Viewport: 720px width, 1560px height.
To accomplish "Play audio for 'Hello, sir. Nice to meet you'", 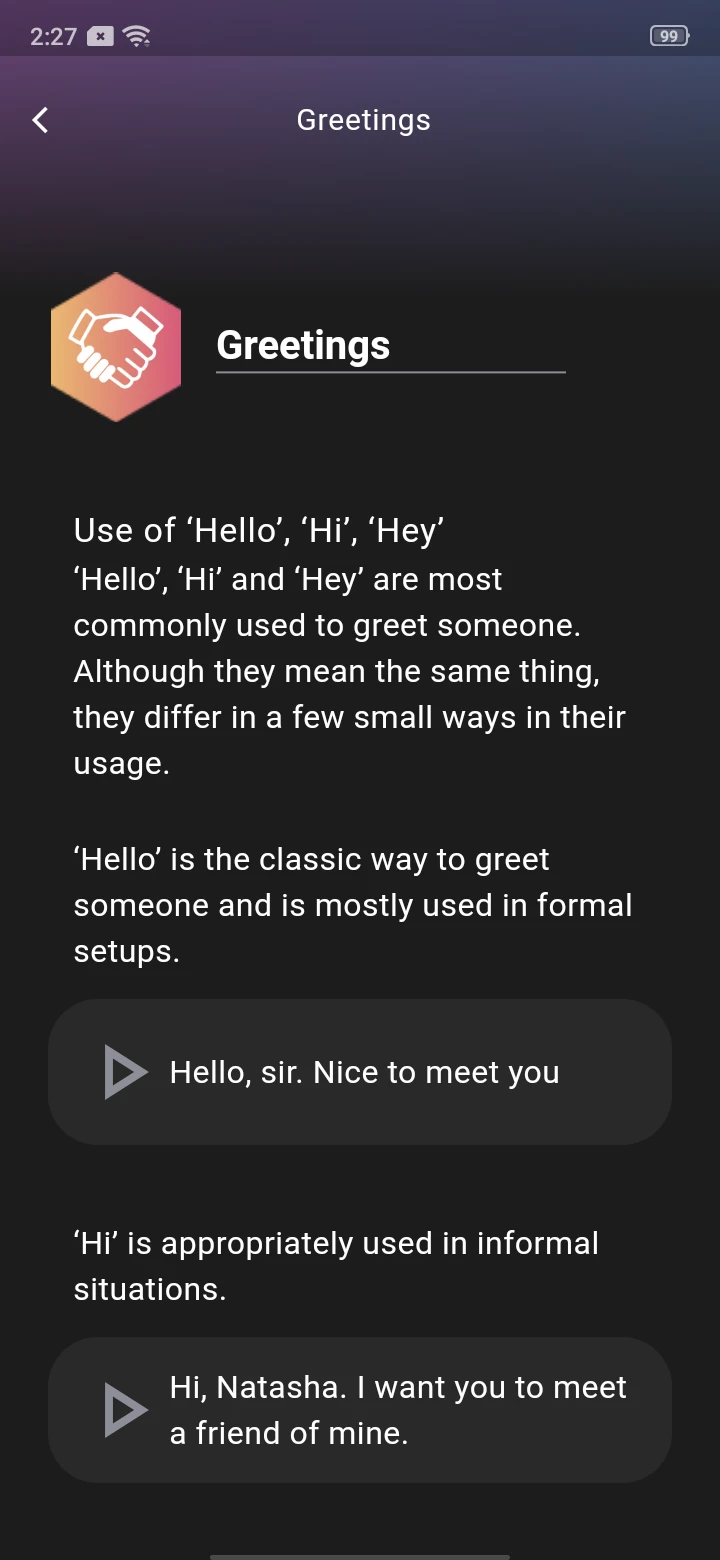I will coord(126,1072).
